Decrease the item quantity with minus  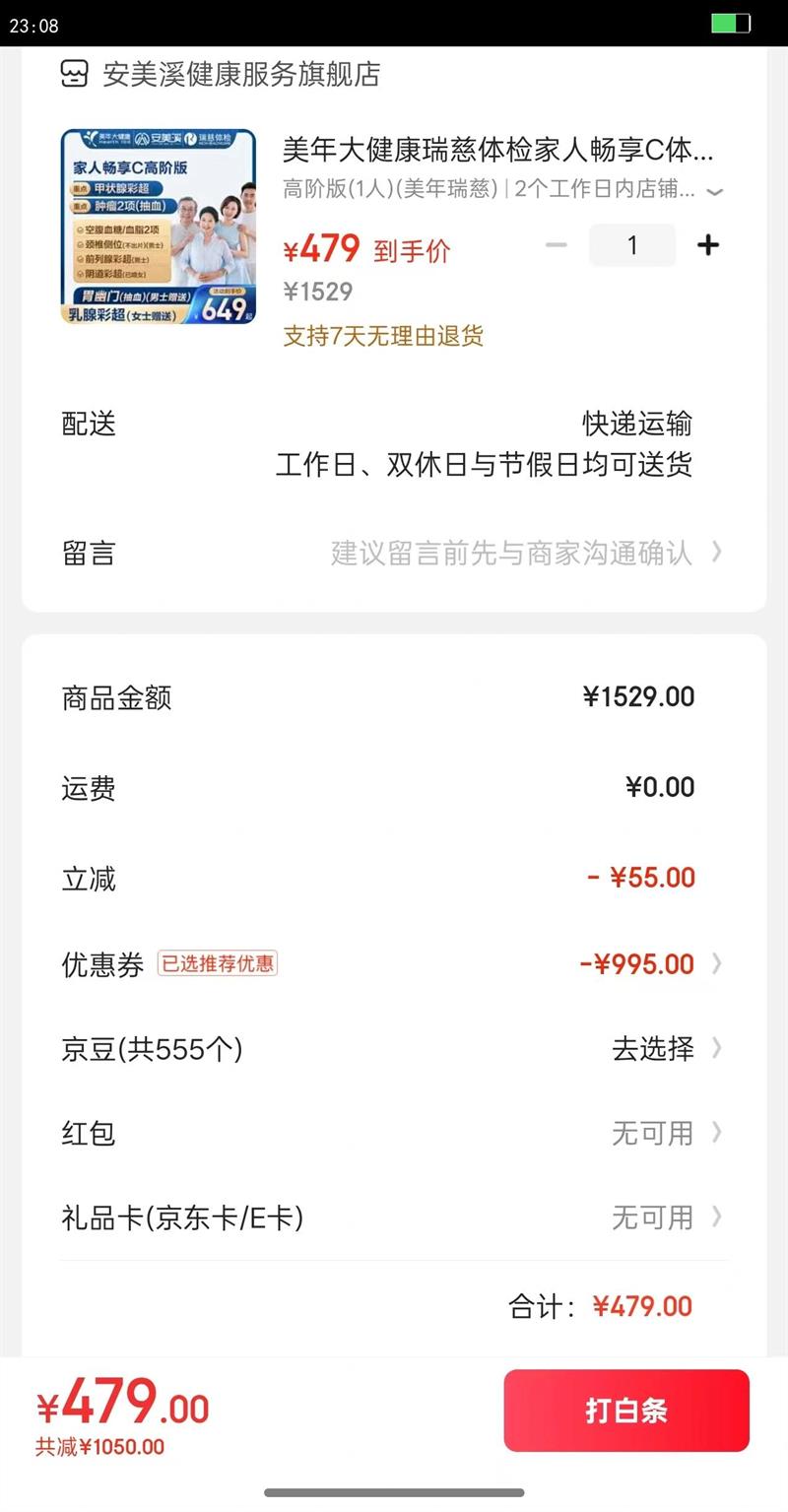tap(557, 245)
